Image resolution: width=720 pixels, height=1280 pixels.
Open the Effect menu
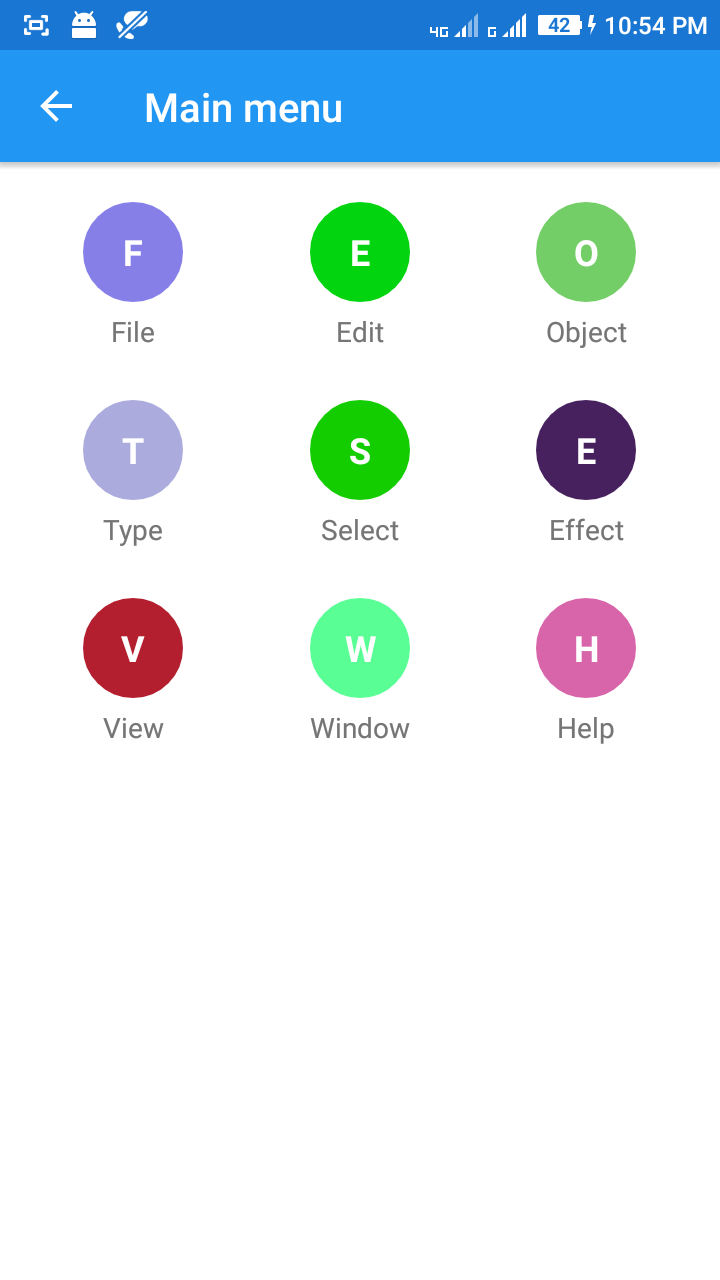(x=586, y=450)
